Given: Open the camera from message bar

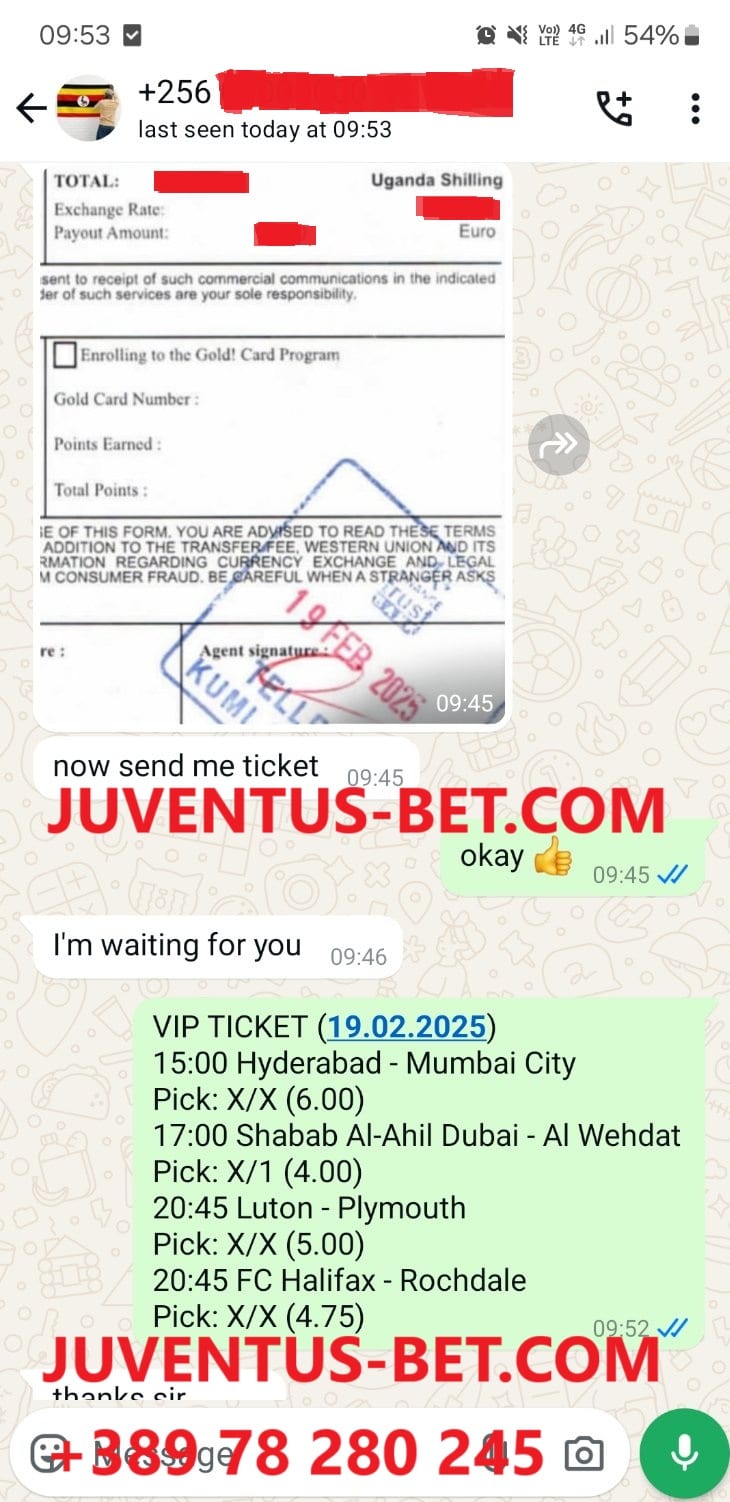Looking at the screenshot, I should 583,1455.
